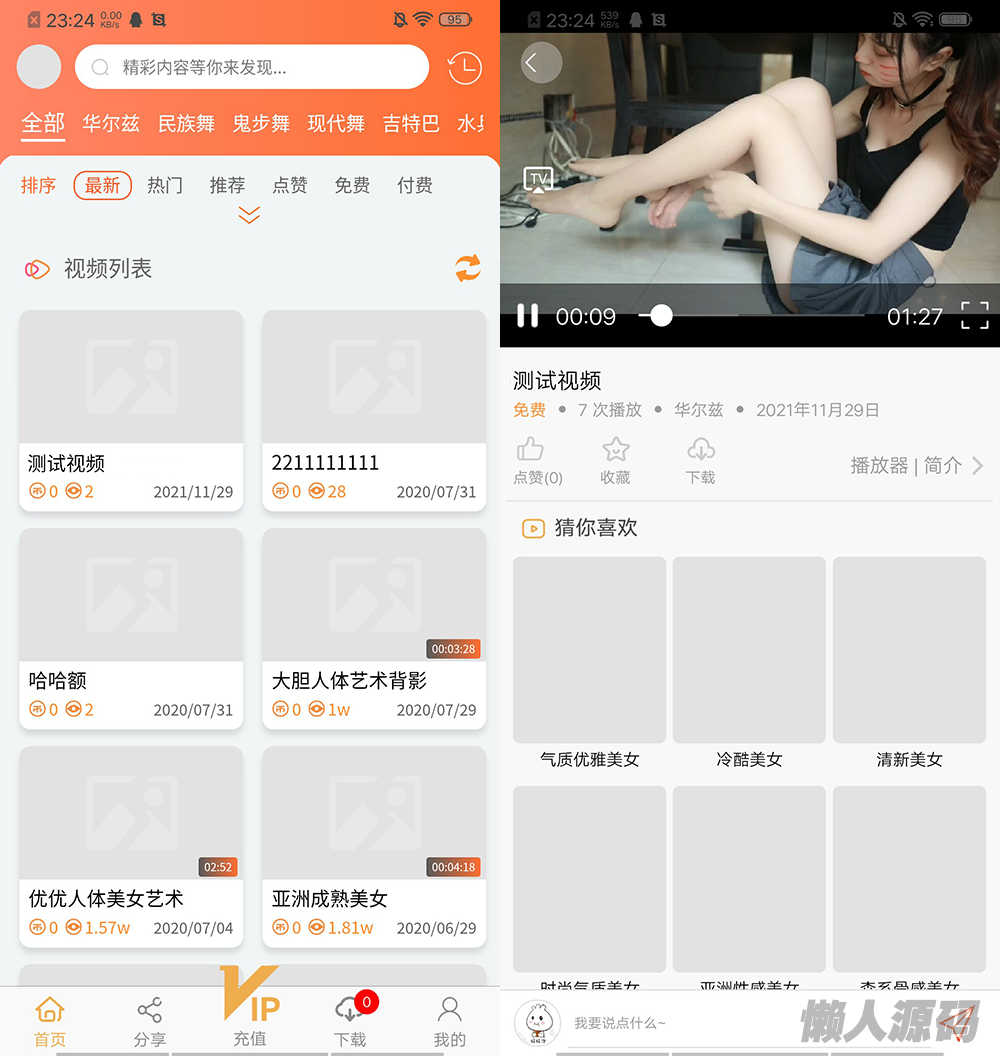Screen dimensions: 1000x1056
Task: Select the 免费 sort filter
Action: 352,185
